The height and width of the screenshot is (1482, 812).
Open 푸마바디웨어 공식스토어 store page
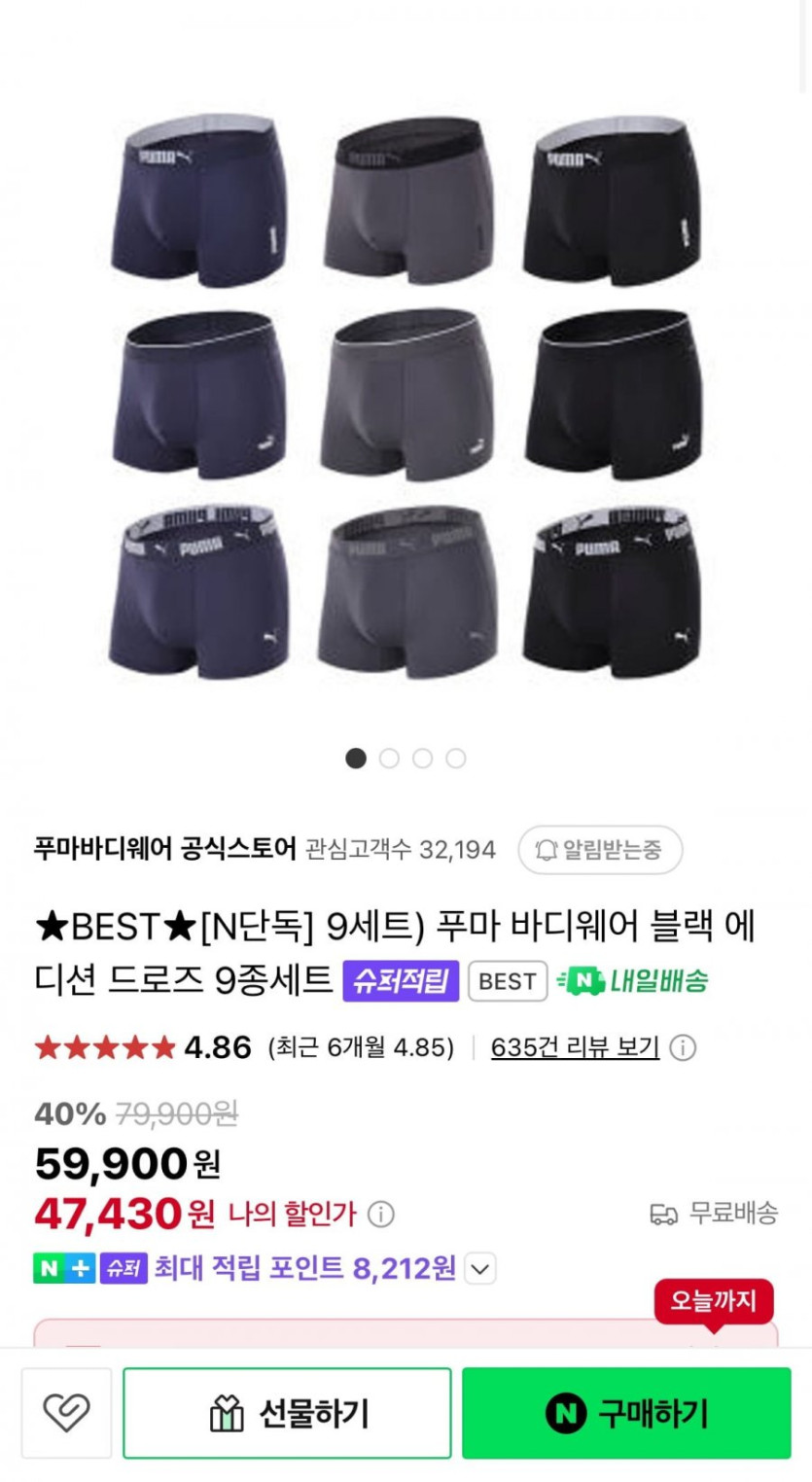165,850
